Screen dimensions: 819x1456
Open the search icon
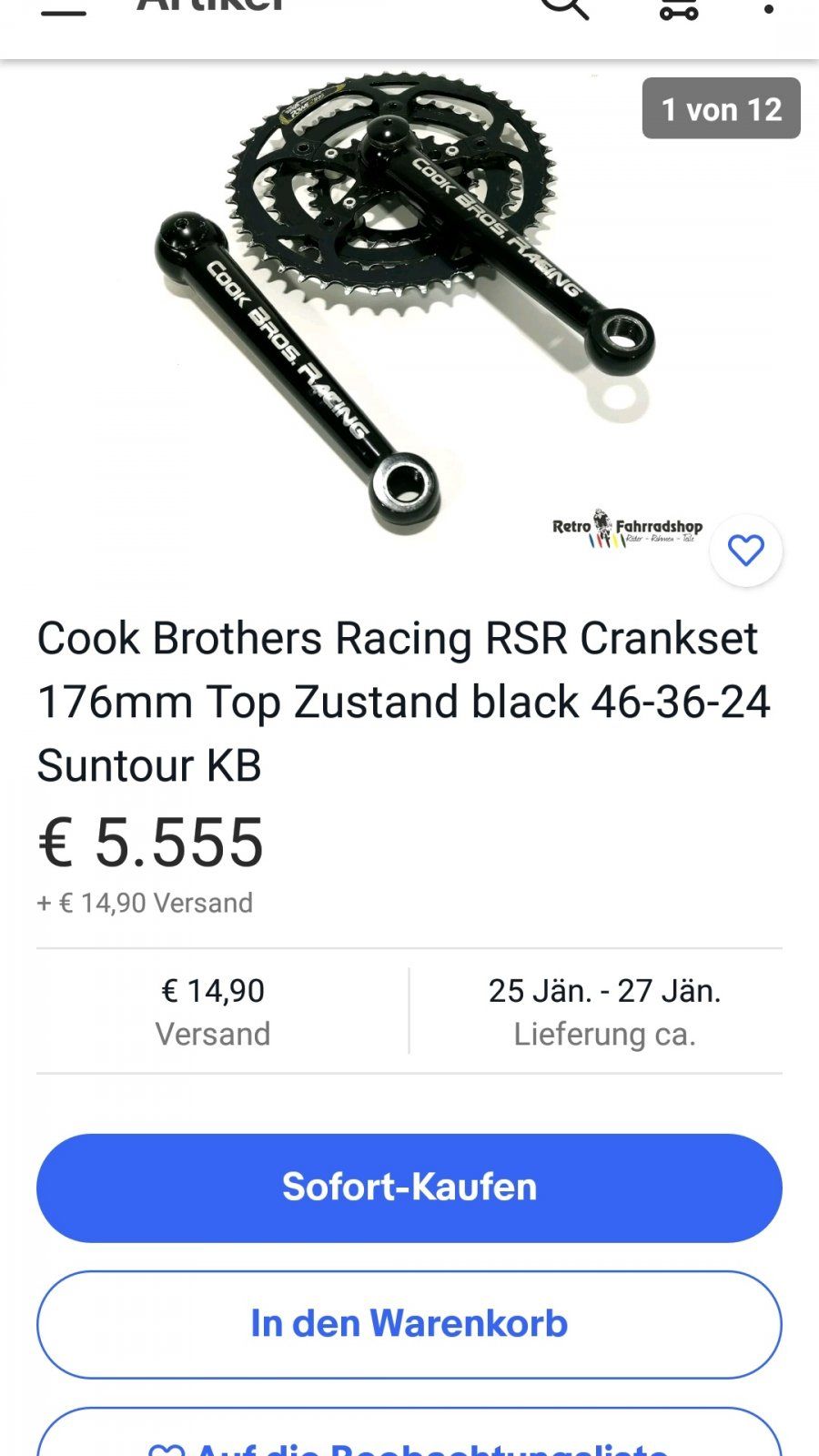click(x=565, y=7)
